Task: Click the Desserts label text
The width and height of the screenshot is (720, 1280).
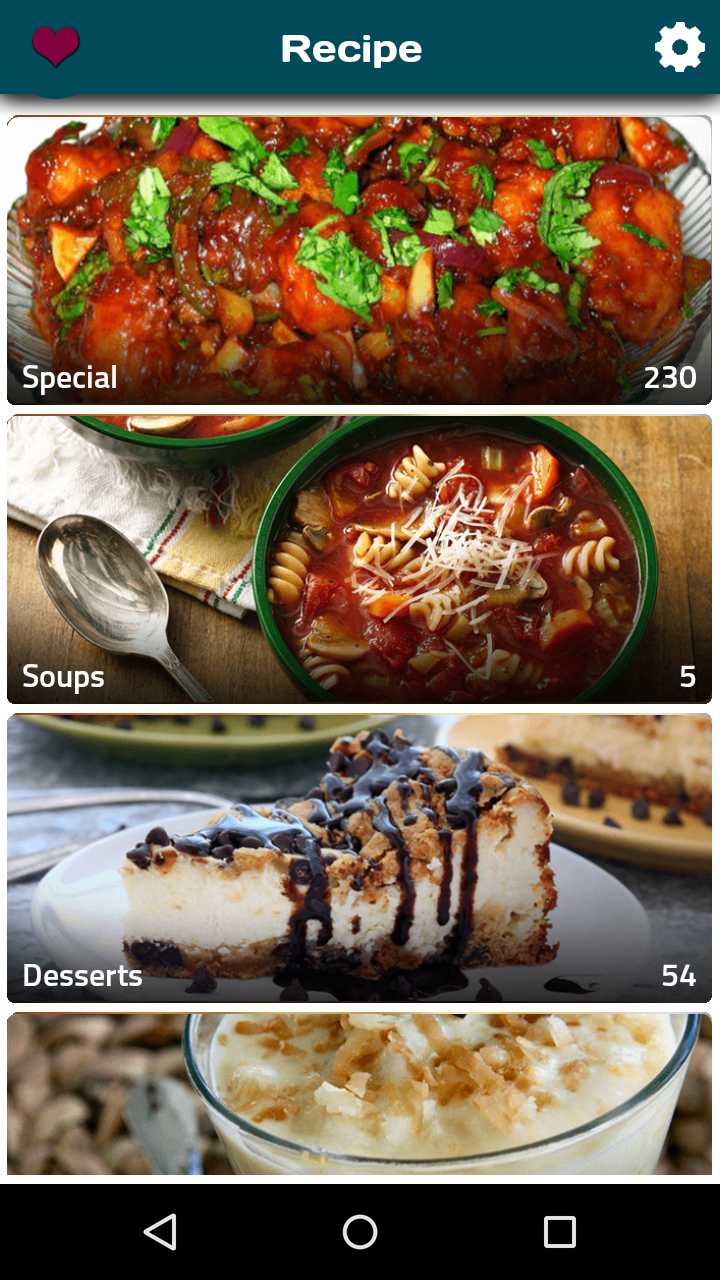Action: (83, 976)
